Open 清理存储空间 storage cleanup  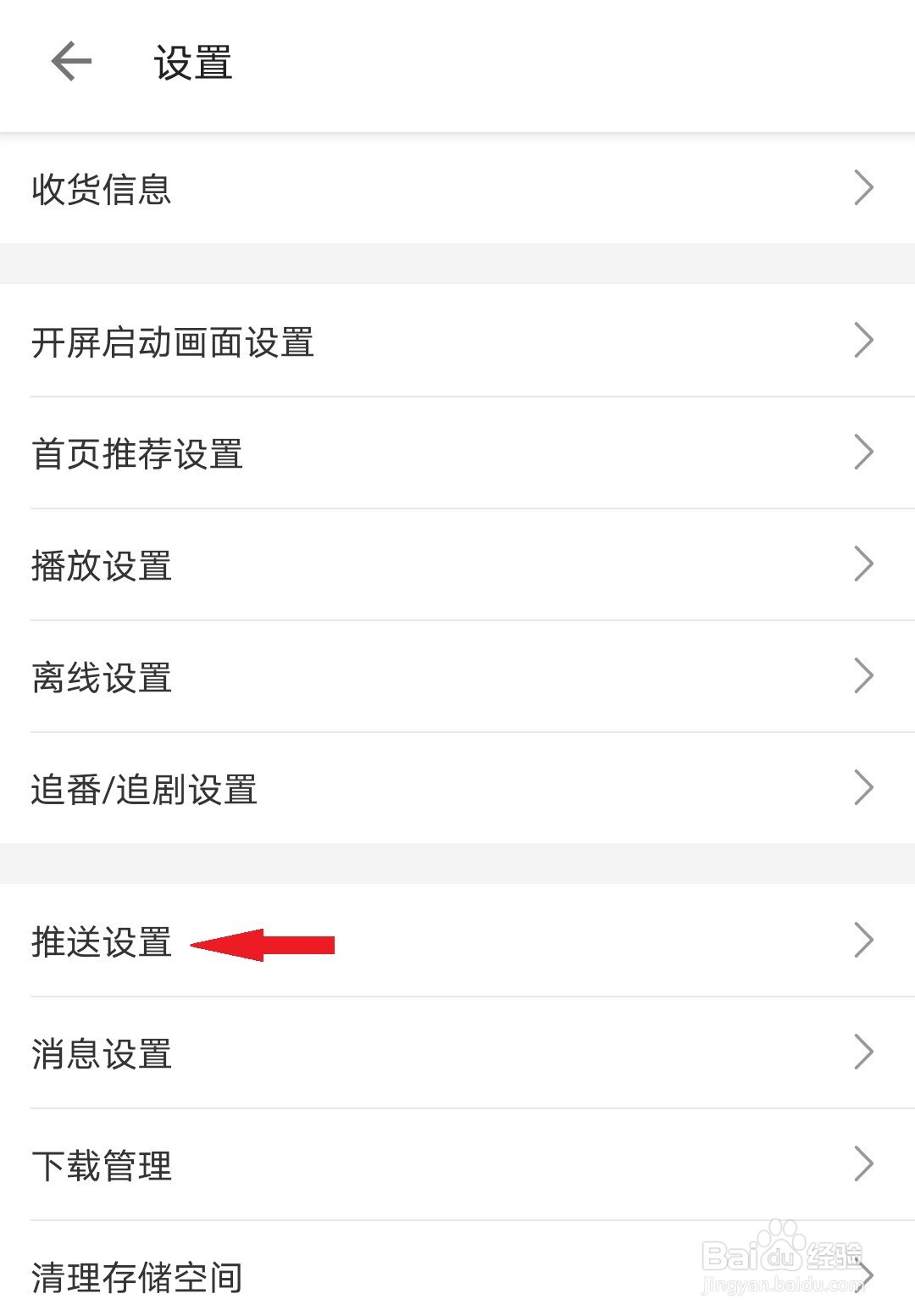[x=339, y=1277]
